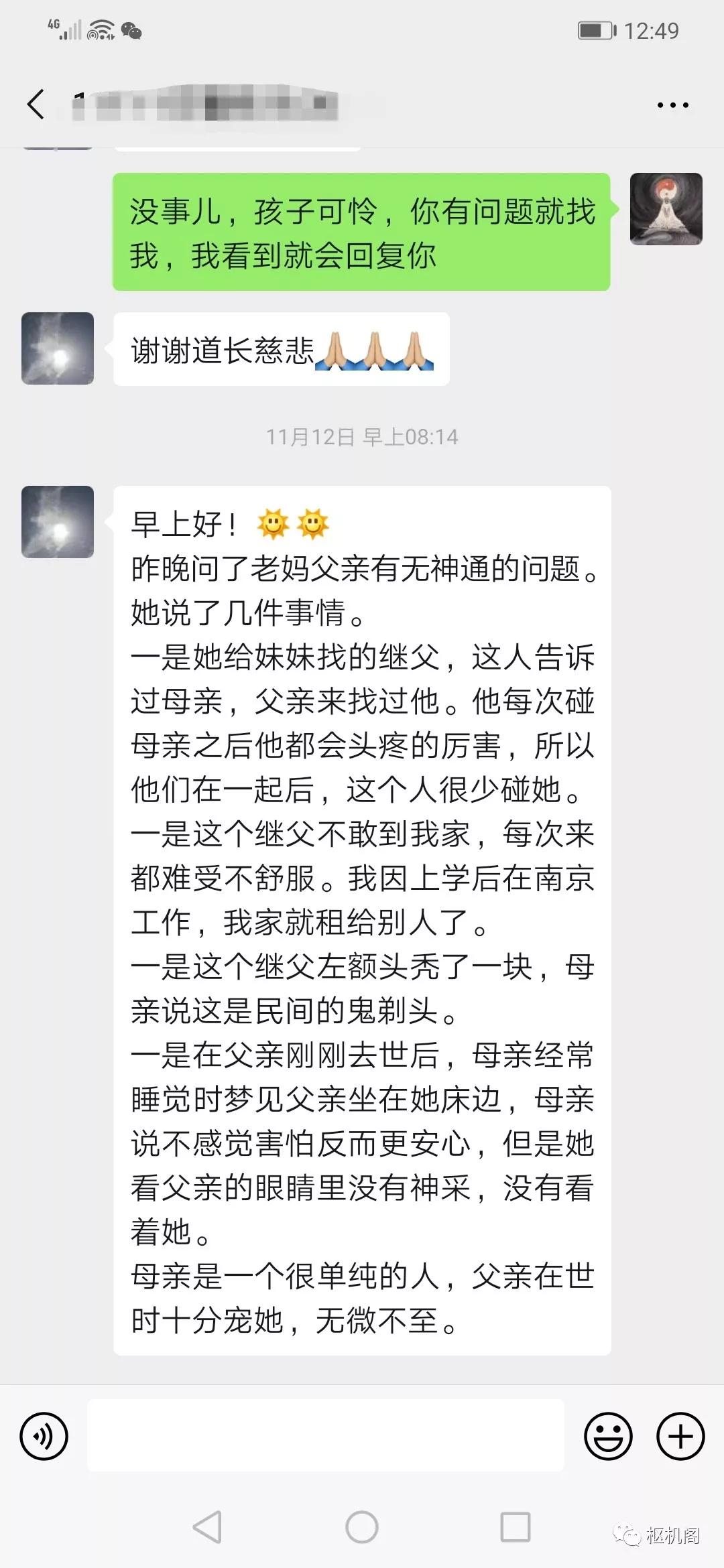Open the plus attachment menu
The width and height of the screenshot is (724, 1568).
click(680, 1436)
